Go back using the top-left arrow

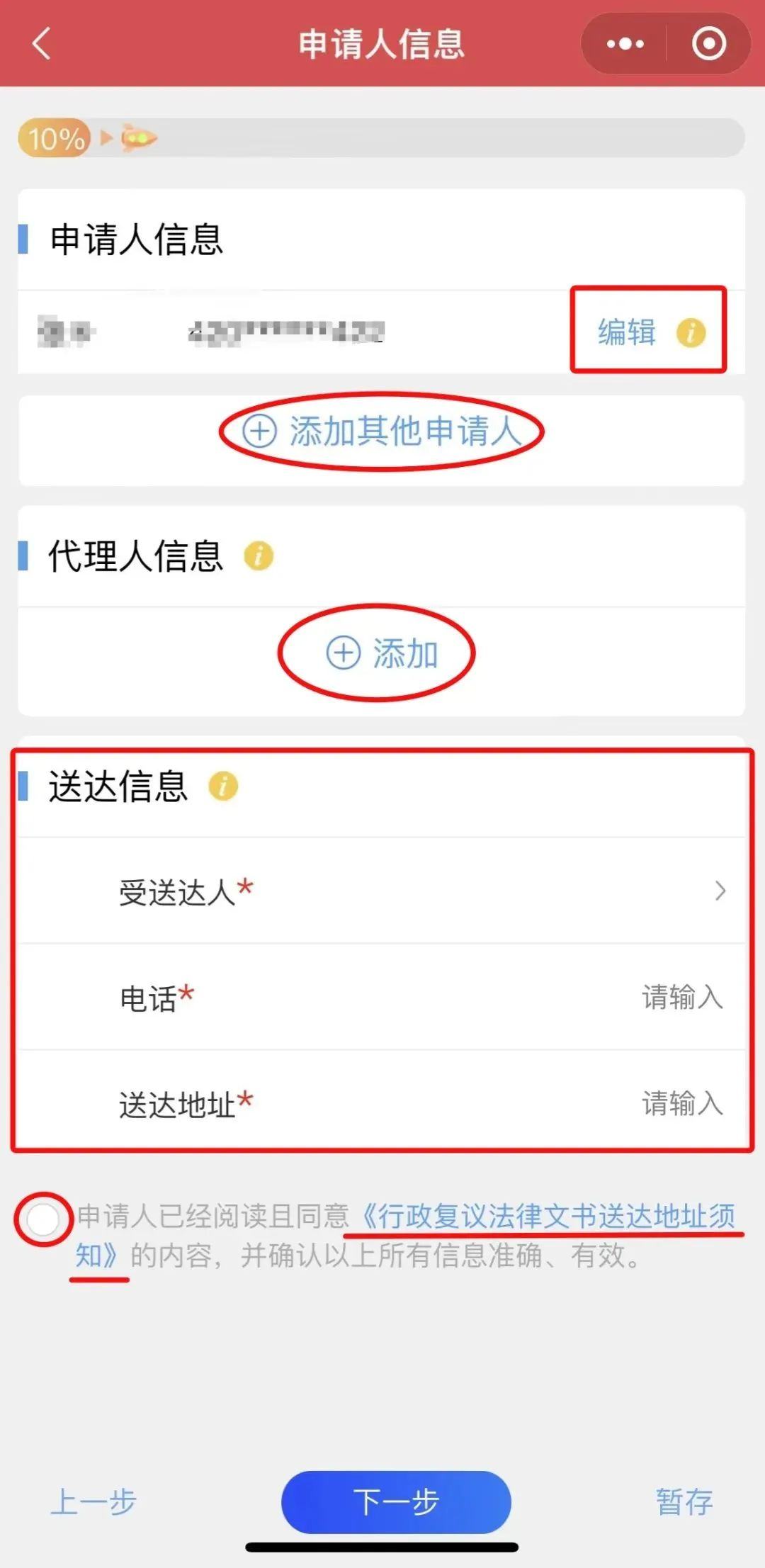[x=41, y=44]
